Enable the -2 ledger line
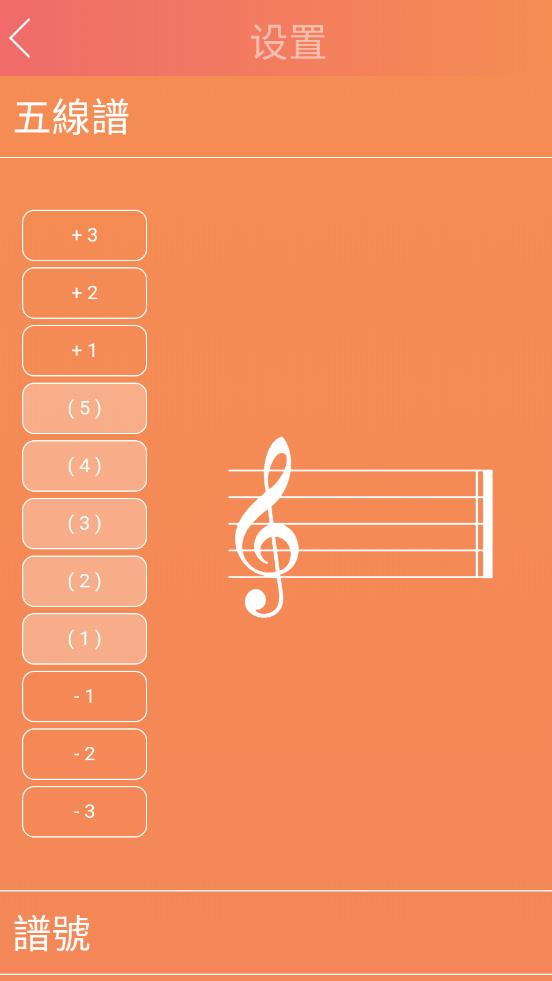552x981 pixels. [x=84, y=754]
